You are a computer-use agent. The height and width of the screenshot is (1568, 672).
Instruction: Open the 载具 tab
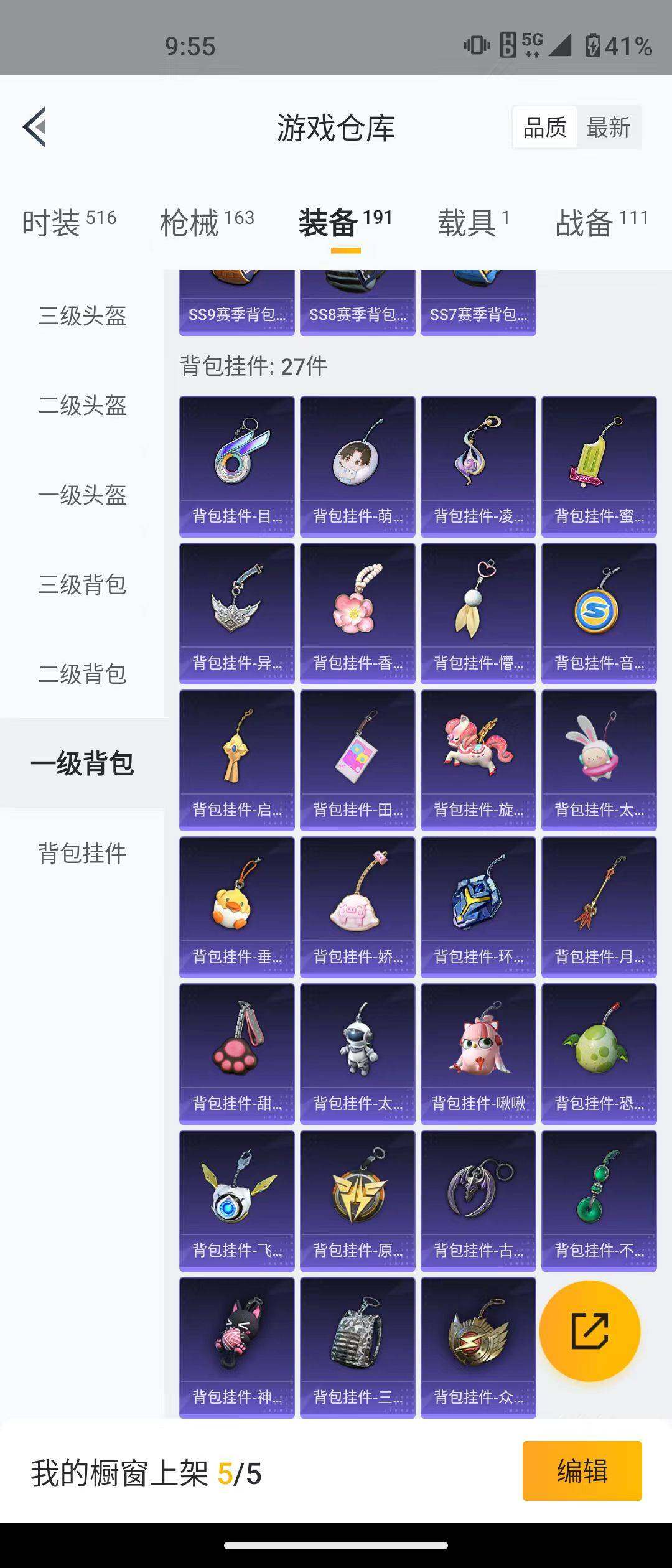pyautogui.click(x=473, y=222)
